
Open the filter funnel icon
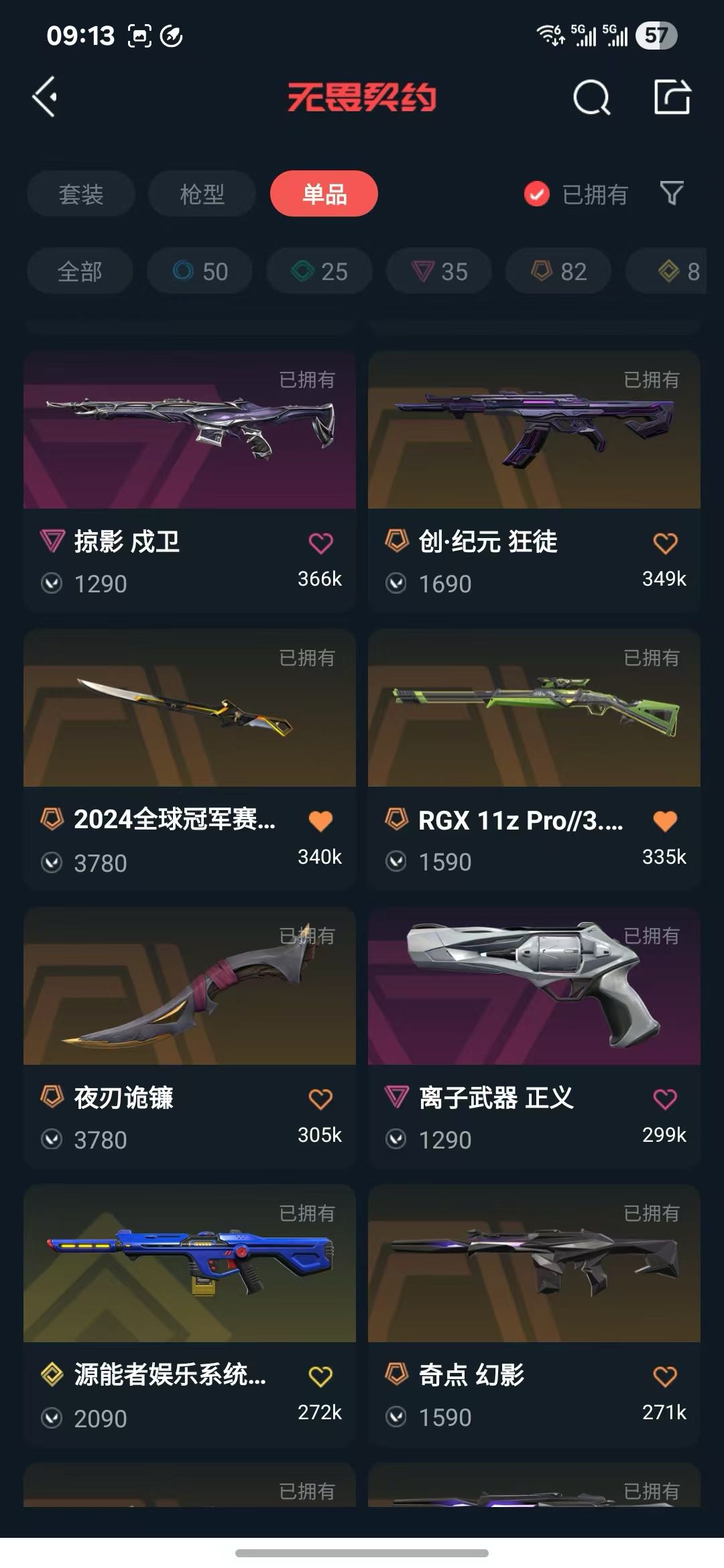pos(672,194)
